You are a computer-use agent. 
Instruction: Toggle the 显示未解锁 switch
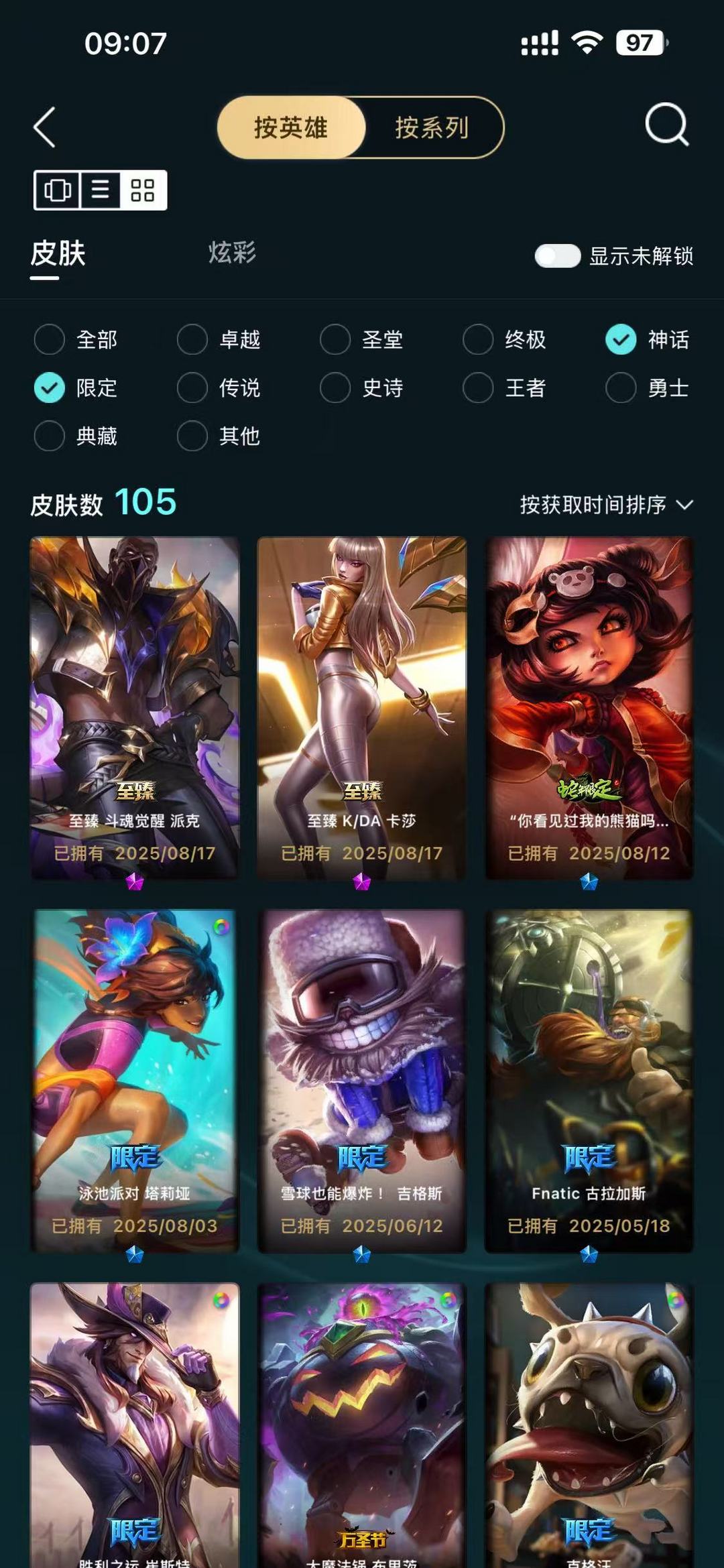point(558,255)
